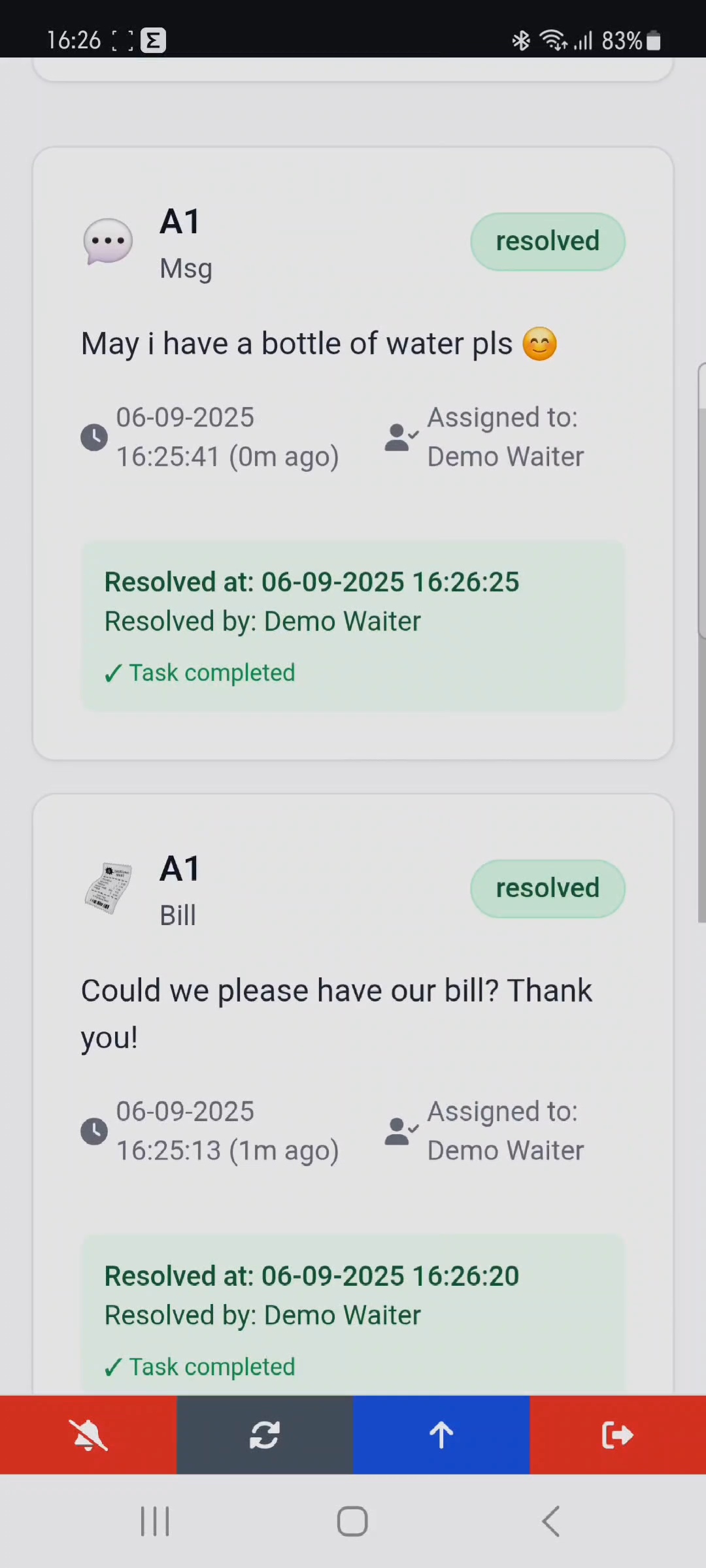Image resolution: width=706 pixels, height=1568 pixels.
Task: Log out using the exit icon
Action: tap(617, 1435)
